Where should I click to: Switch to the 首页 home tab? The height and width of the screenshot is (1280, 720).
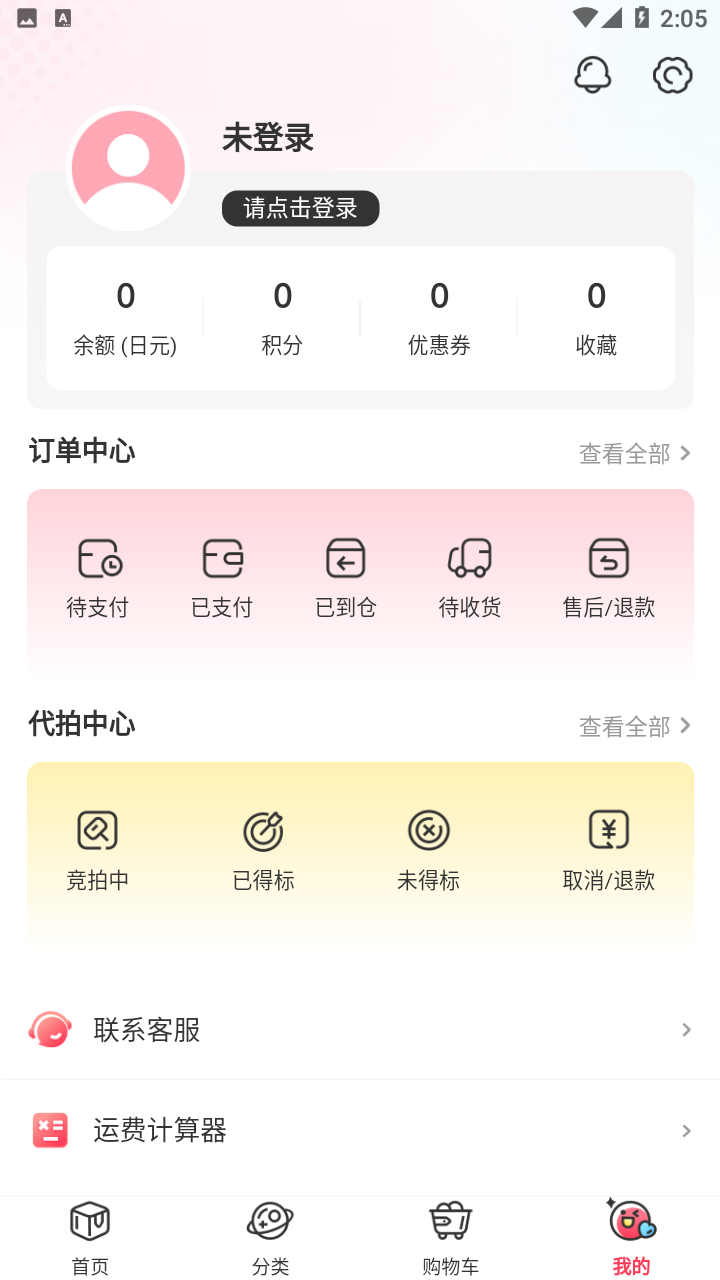click(90, 1238)
